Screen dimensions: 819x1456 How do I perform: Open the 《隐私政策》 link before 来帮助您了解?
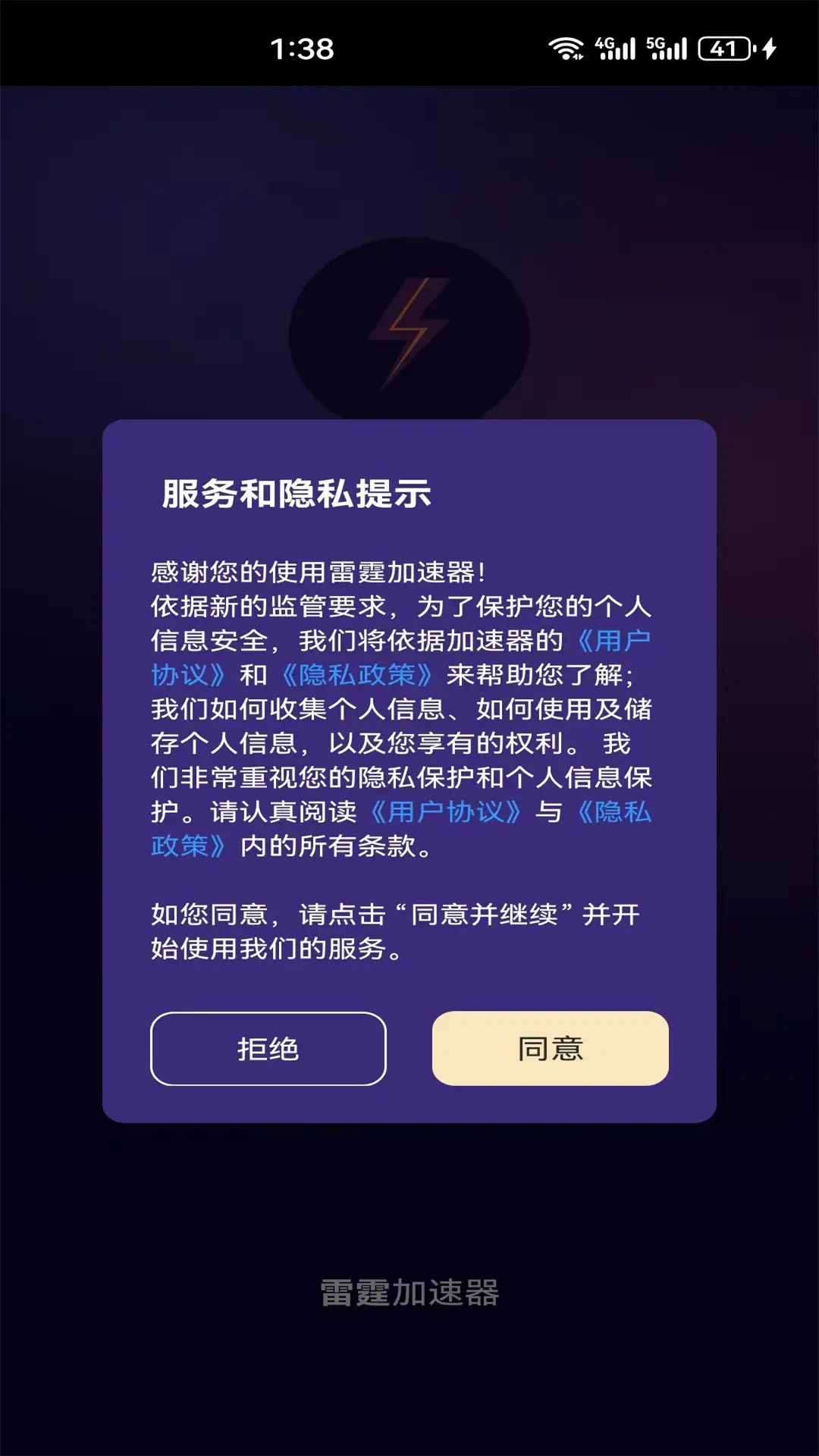356,675
